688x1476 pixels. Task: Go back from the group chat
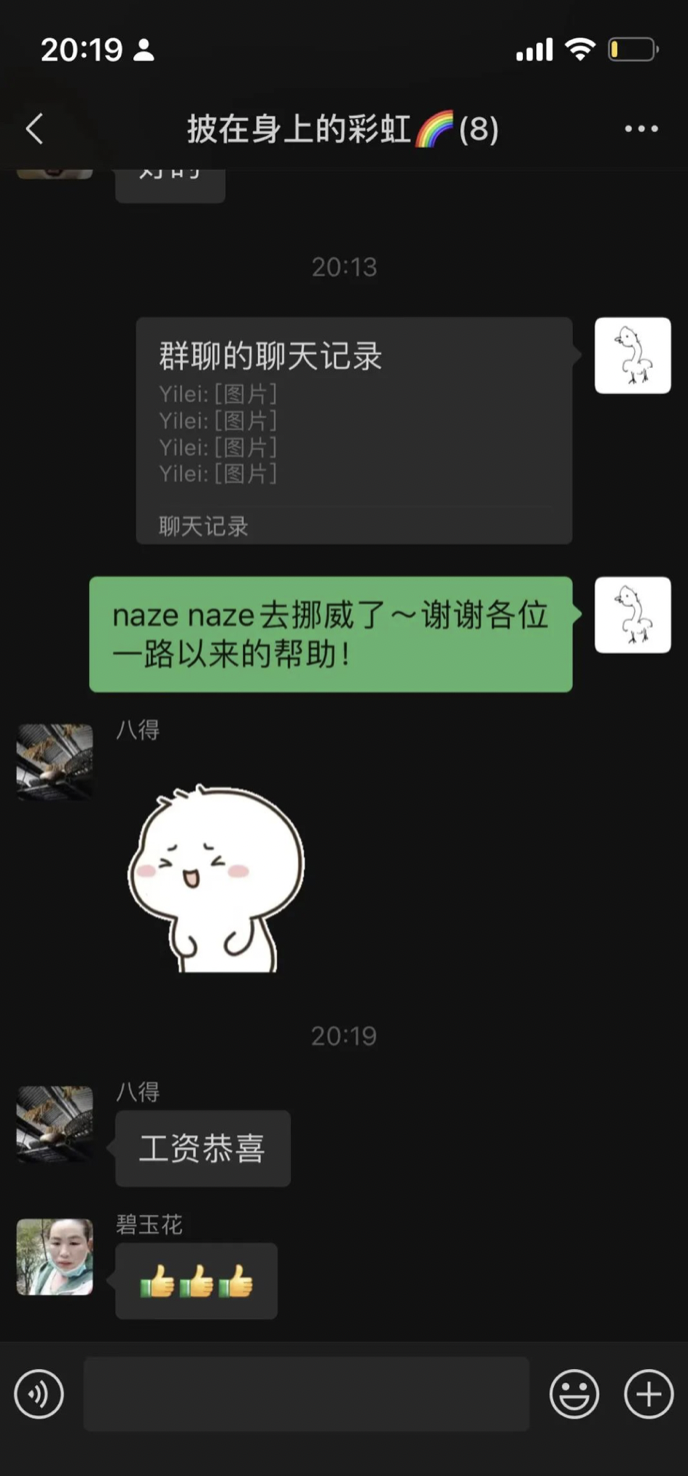click(x=35, y=128)
